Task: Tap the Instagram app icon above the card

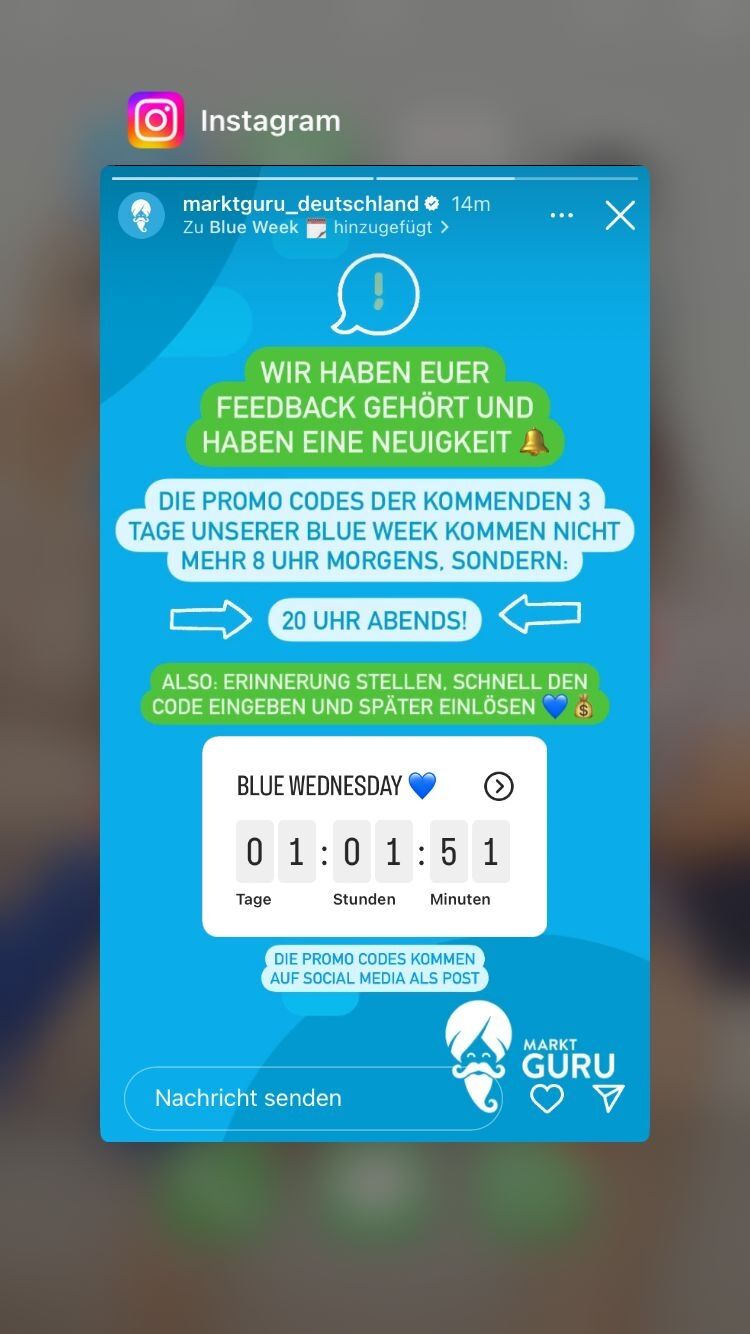Action: [156, 120]
